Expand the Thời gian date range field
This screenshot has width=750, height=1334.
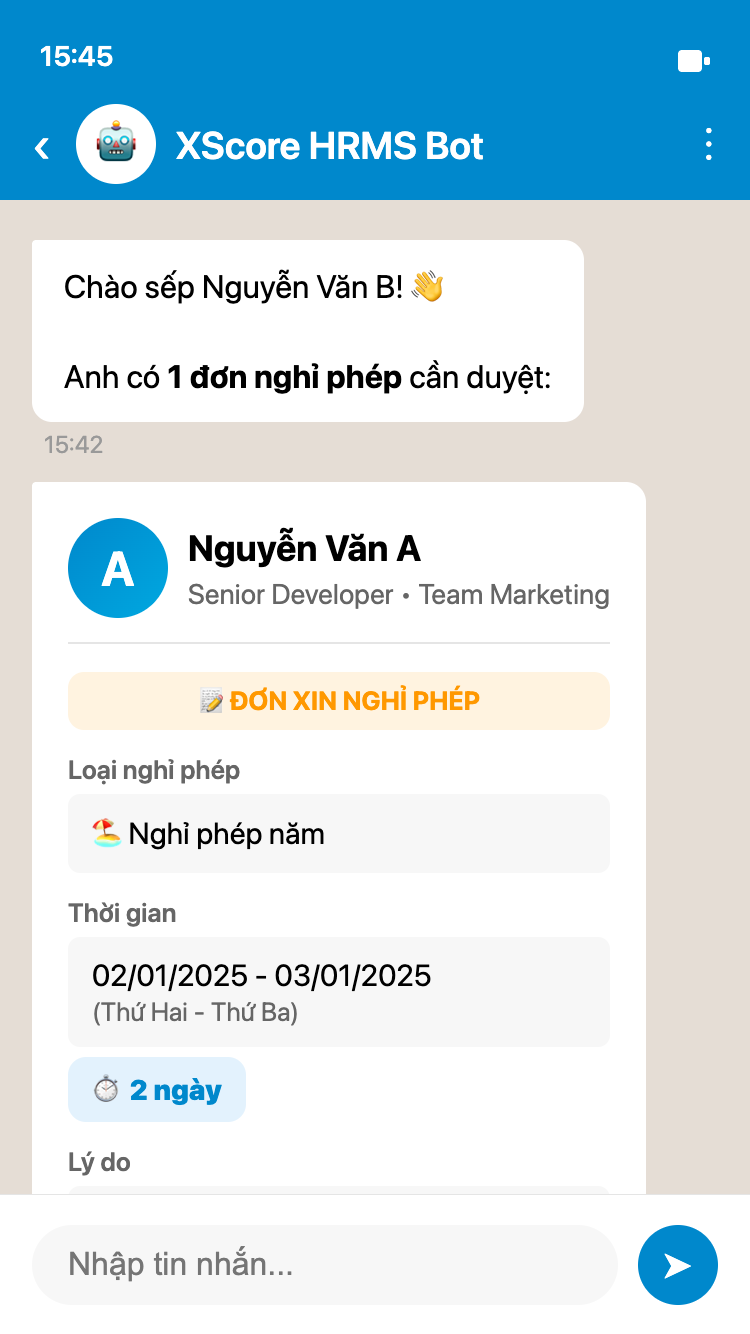(338, 990)
